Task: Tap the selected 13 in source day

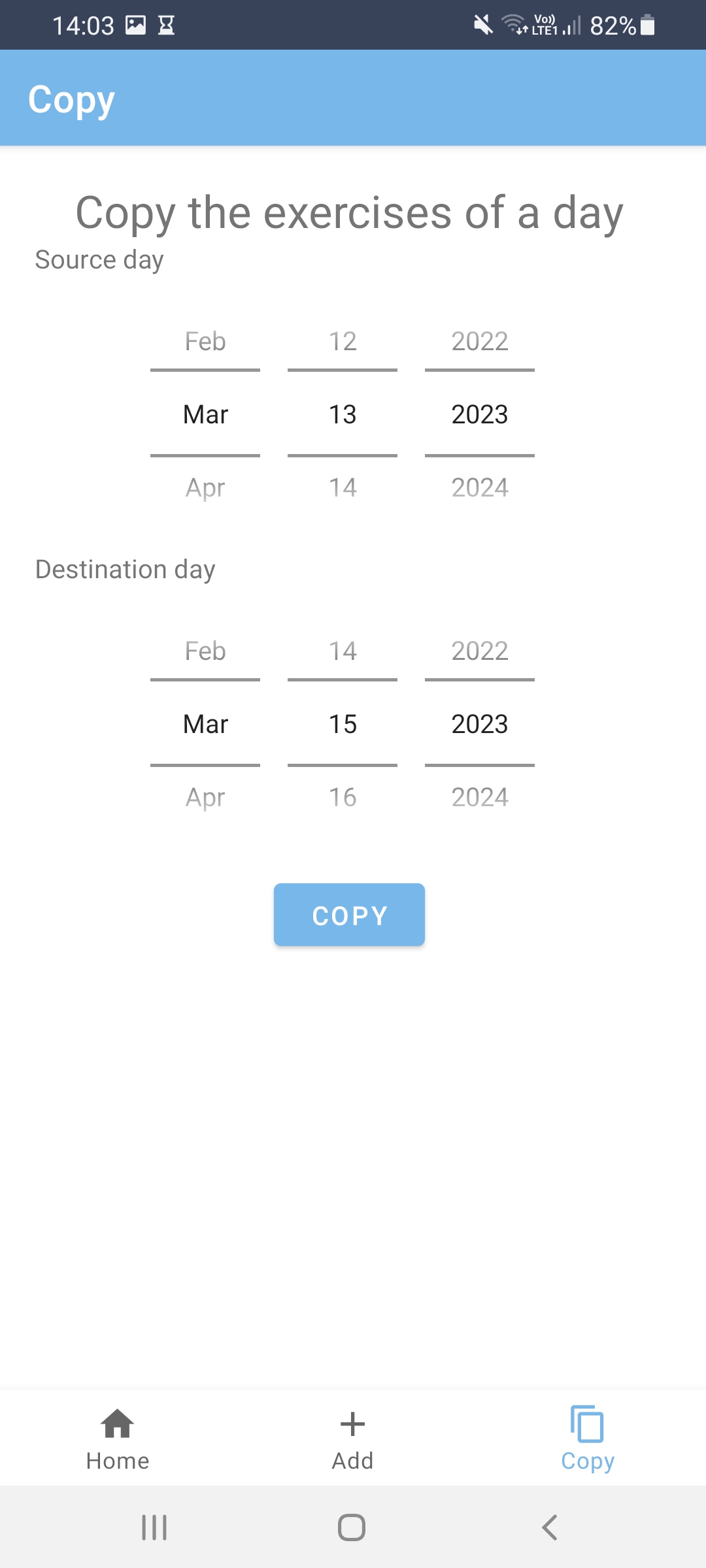Action: tap(342, 414)
